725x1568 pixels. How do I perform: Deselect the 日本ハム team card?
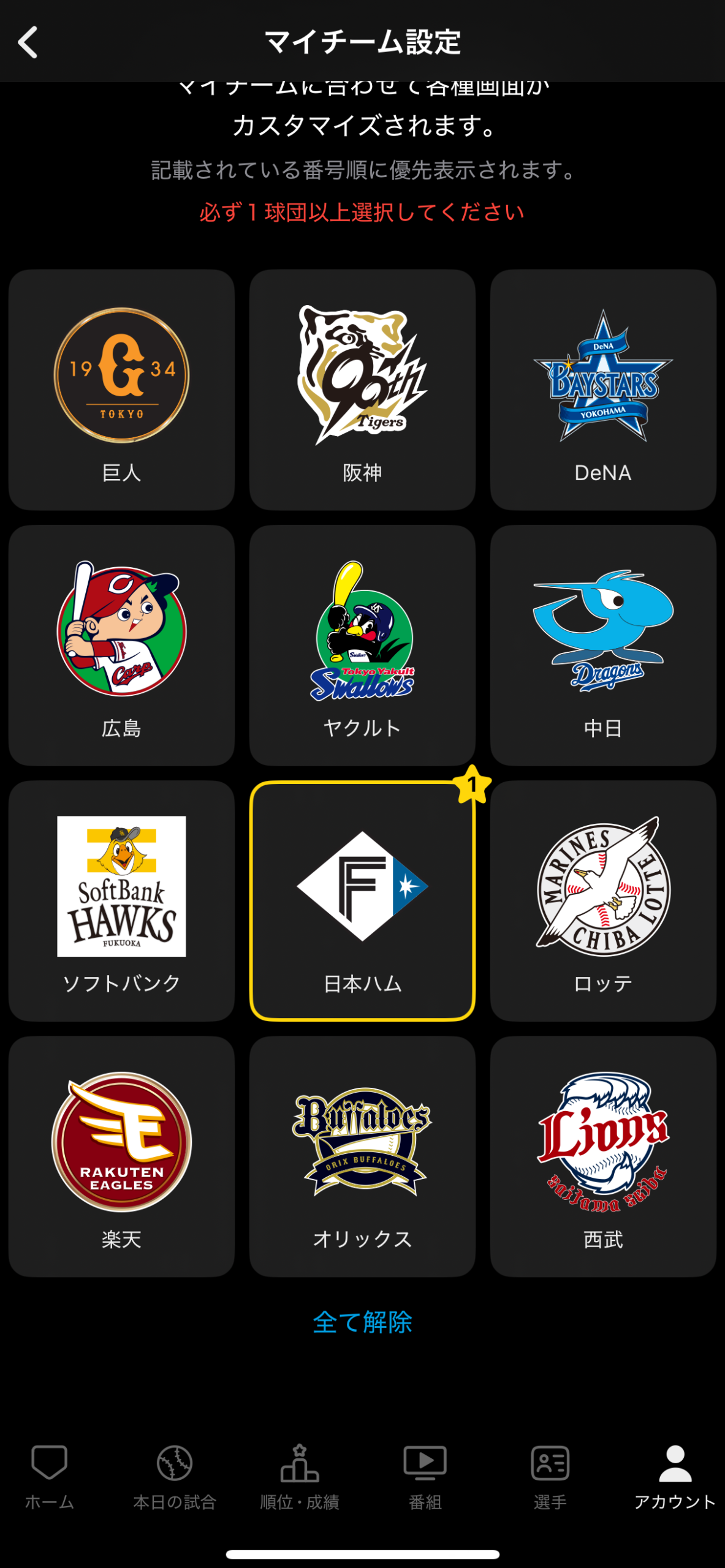[362, 900]
